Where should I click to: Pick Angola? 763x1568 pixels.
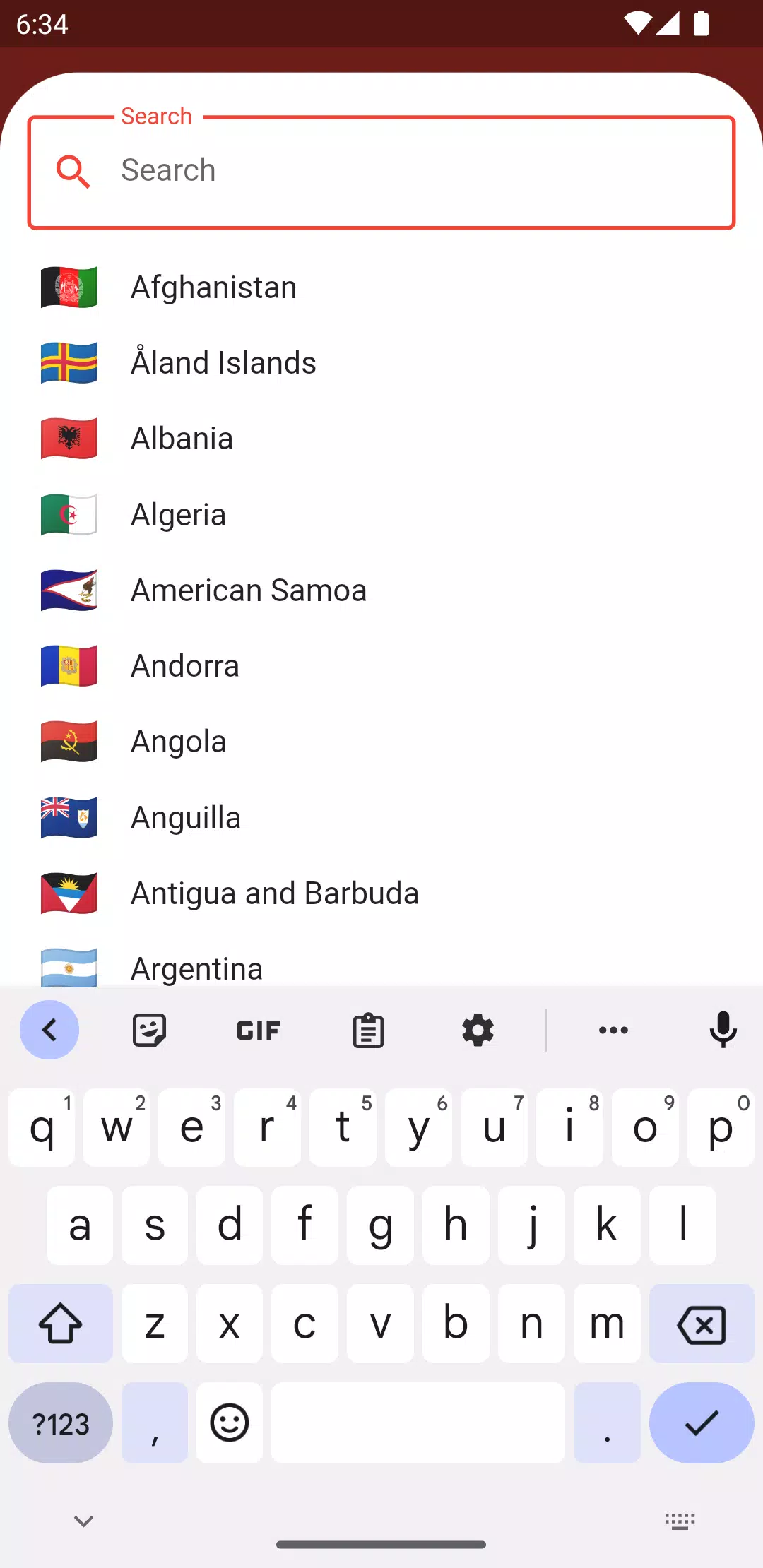click(381, 742)
